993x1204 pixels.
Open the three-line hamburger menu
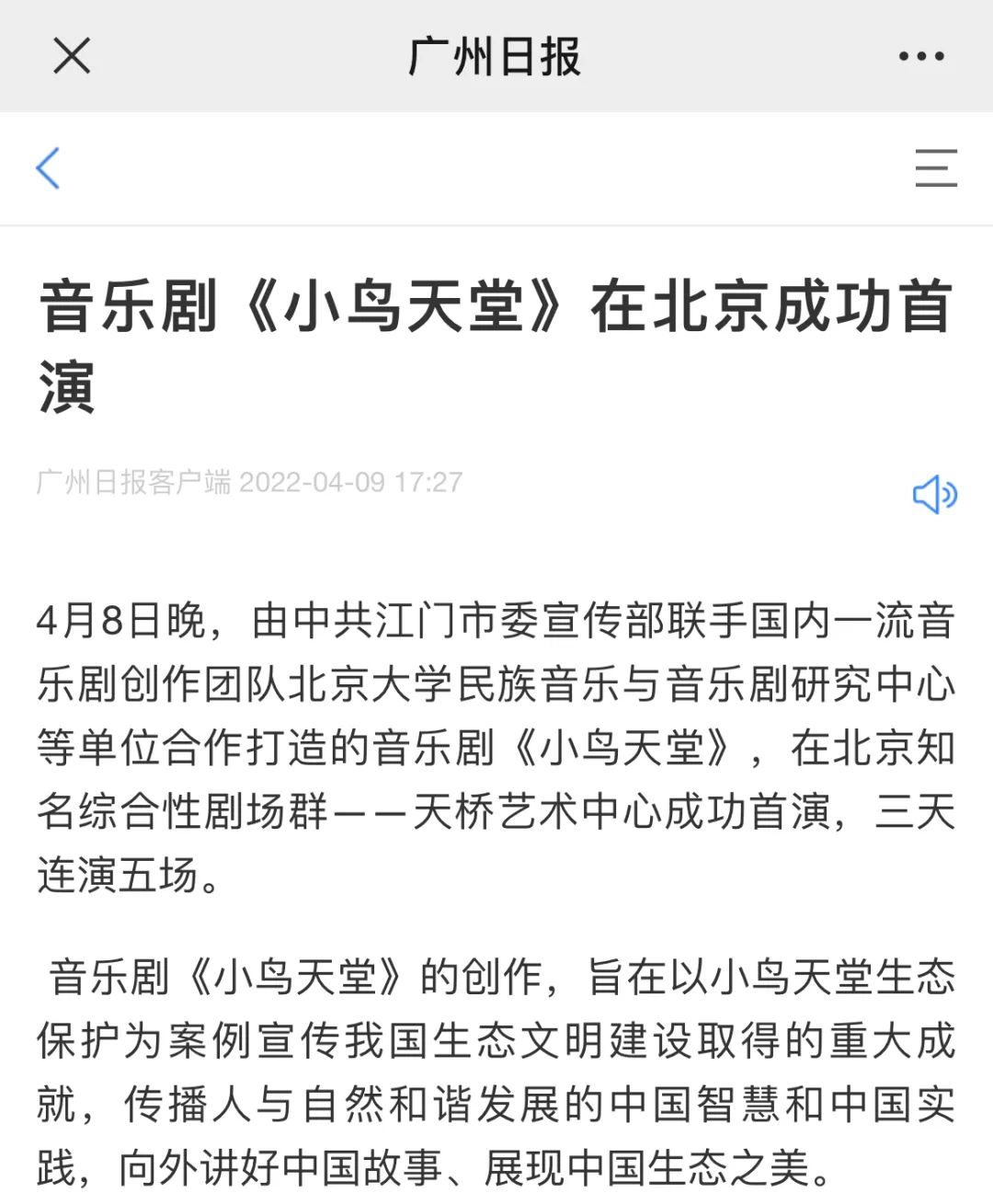936,168
